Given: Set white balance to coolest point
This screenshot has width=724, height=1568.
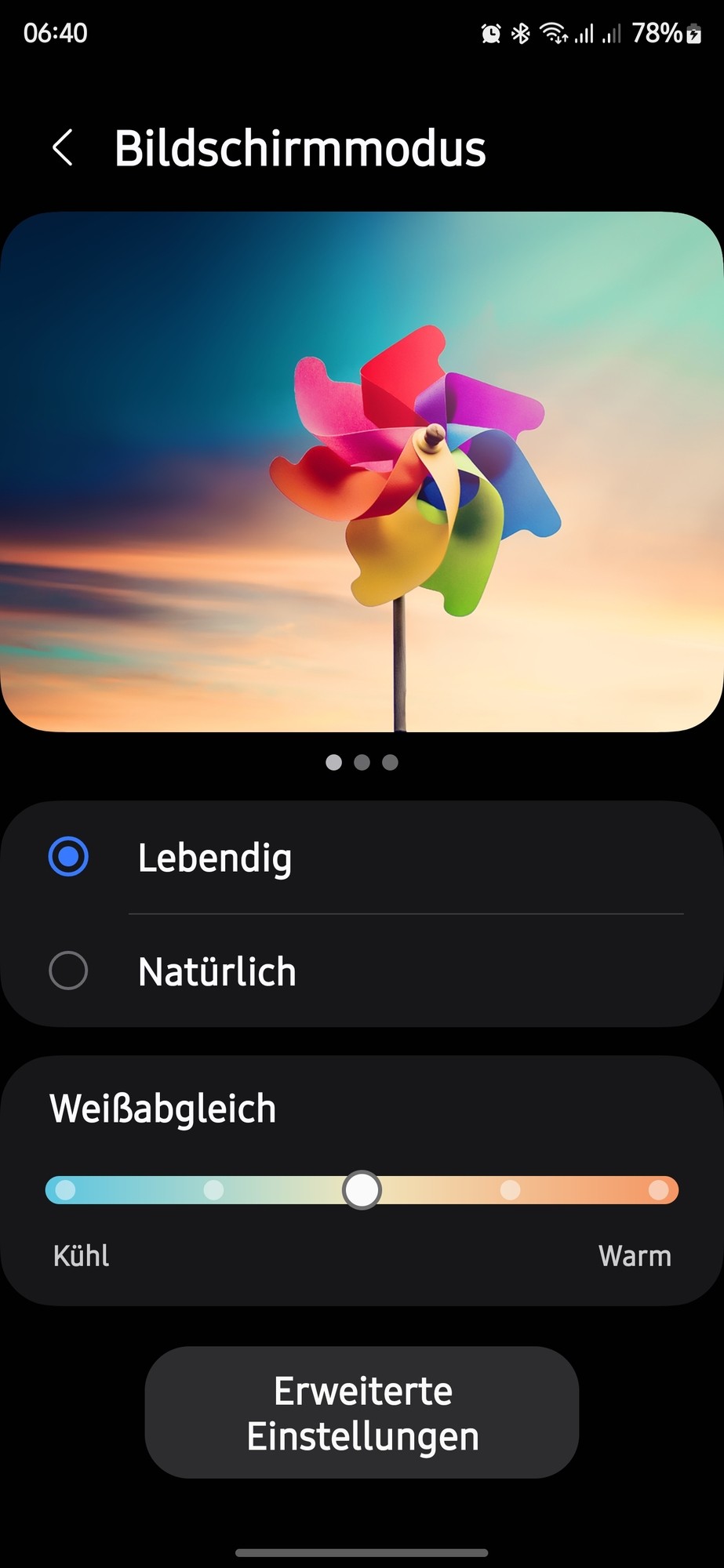Looking at the screenshot, I should [66, 1190].
